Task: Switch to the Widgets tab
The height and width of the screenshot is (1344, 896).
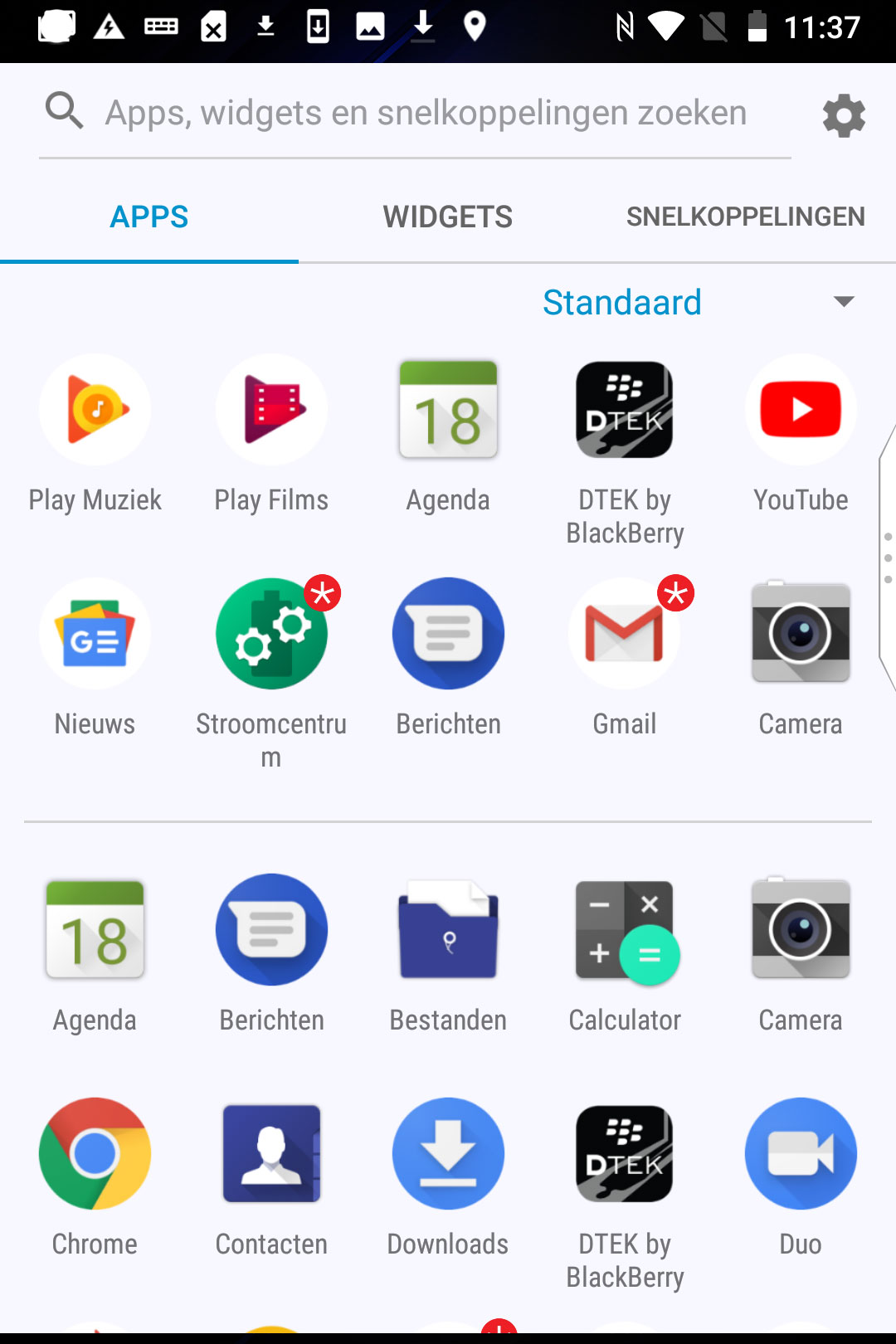Action: click(x=448, y=217)
